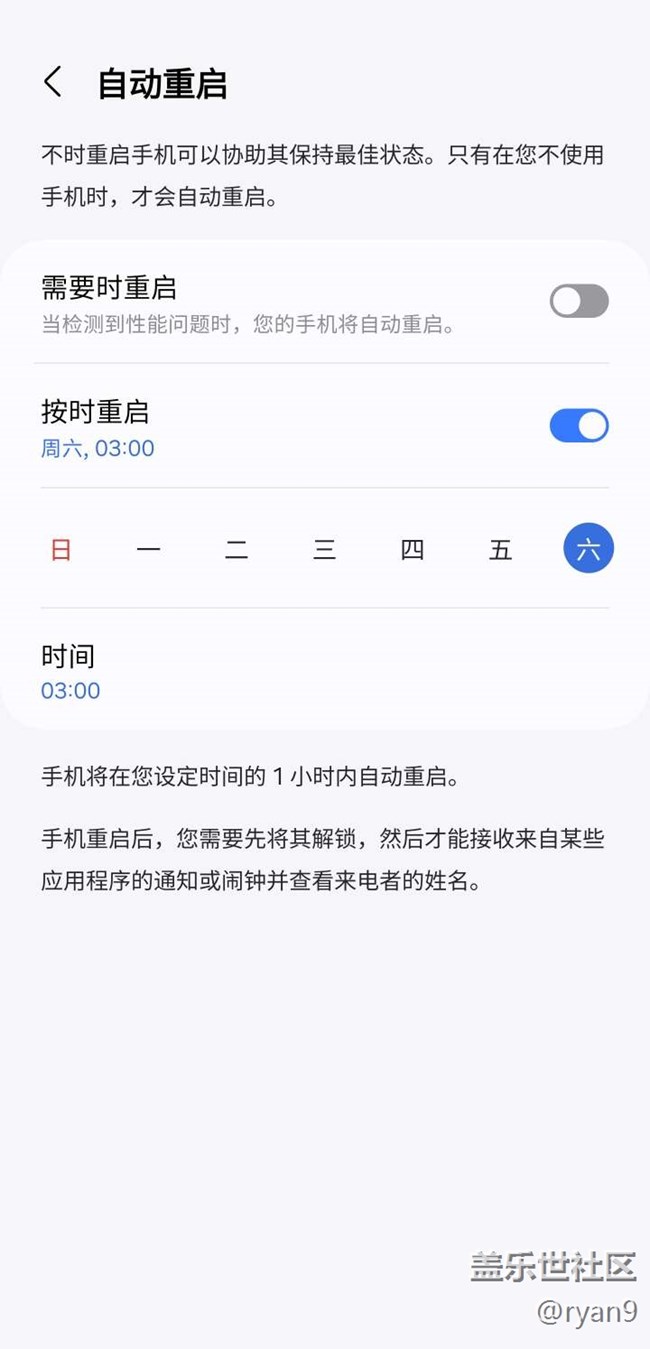
Task: Deselect the highlighted 六 (Saturday) day
Action: click(x=588, y=549)
